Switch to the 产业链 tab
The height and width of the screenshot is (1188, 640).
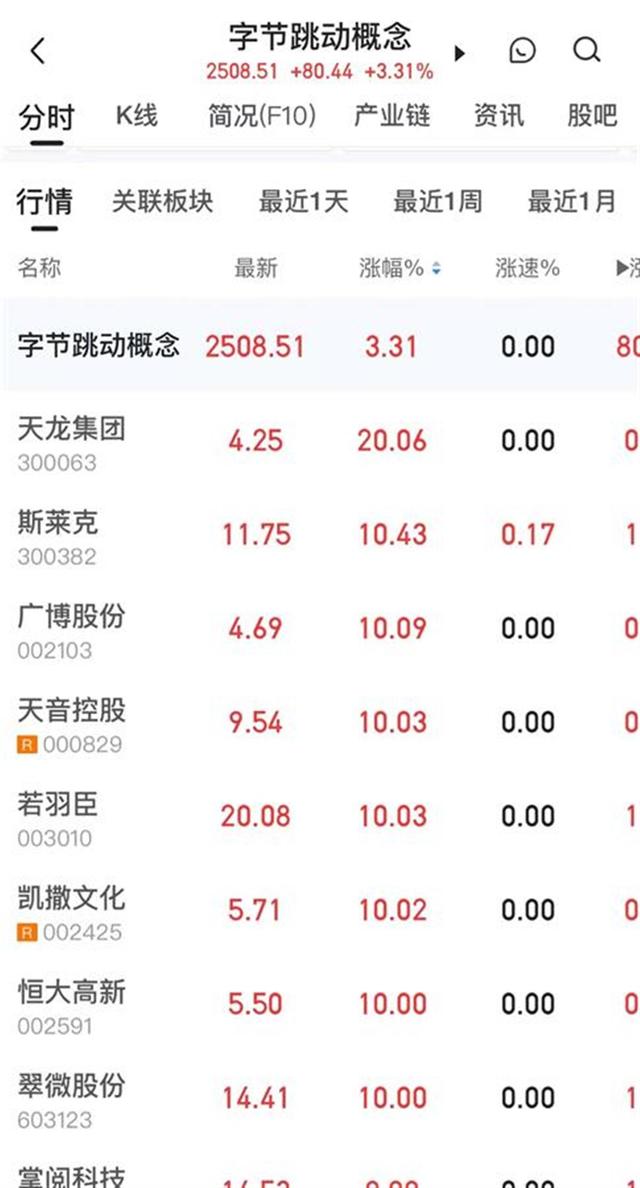(392, 116)
